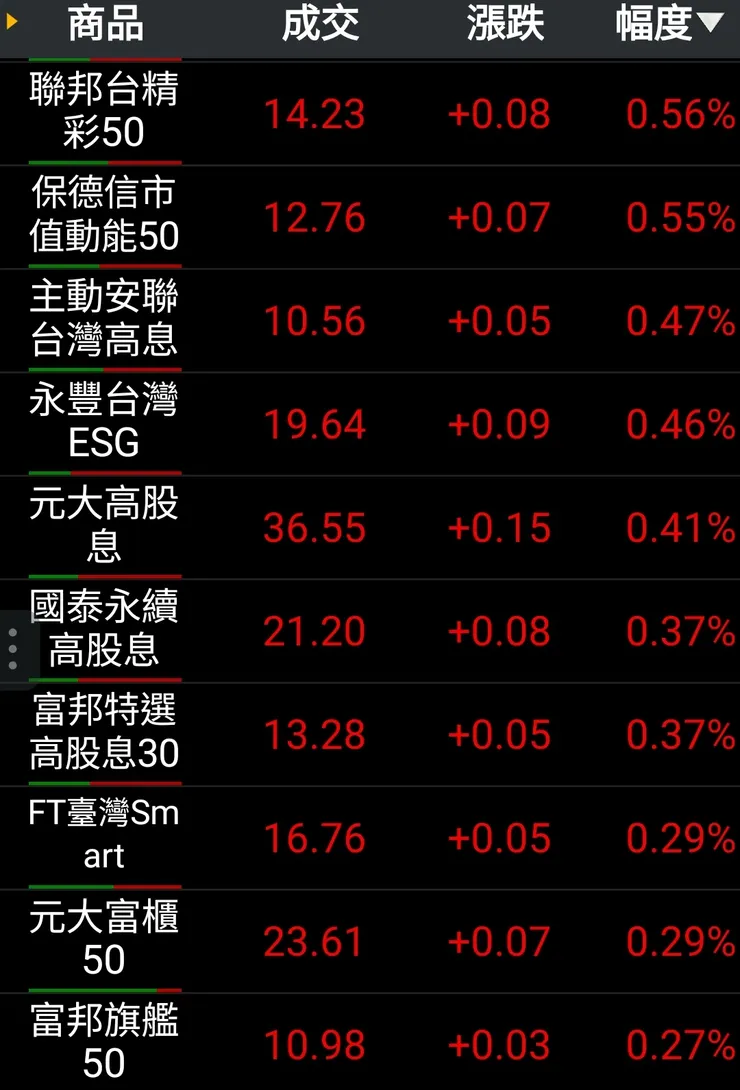The width and height of the screenshot is (740, 1090).
Task: Tap the FT臺灣Smart price 16.76
Action: [x=314, y=840]
